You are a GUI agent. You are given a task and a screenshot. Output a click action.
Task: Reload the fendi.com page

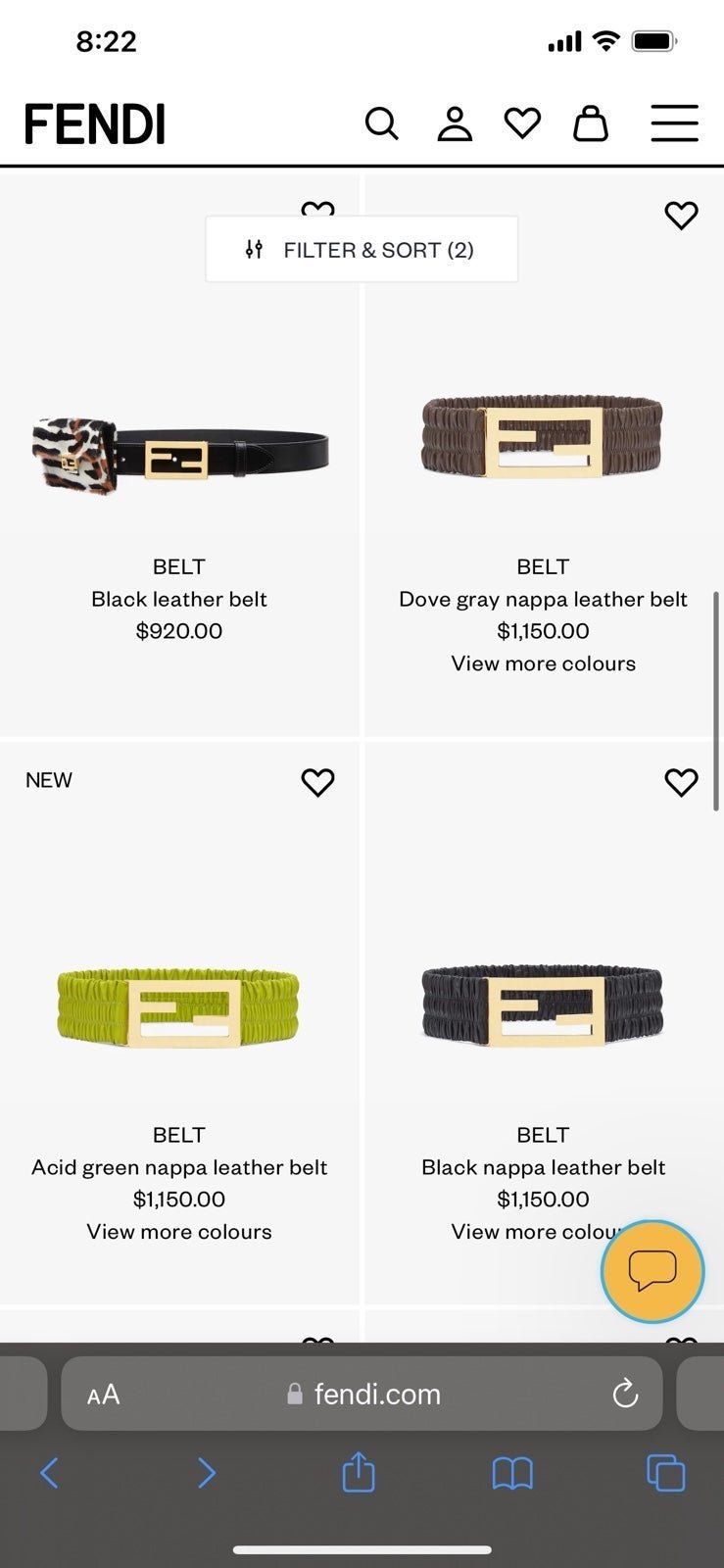point(625,1394)
